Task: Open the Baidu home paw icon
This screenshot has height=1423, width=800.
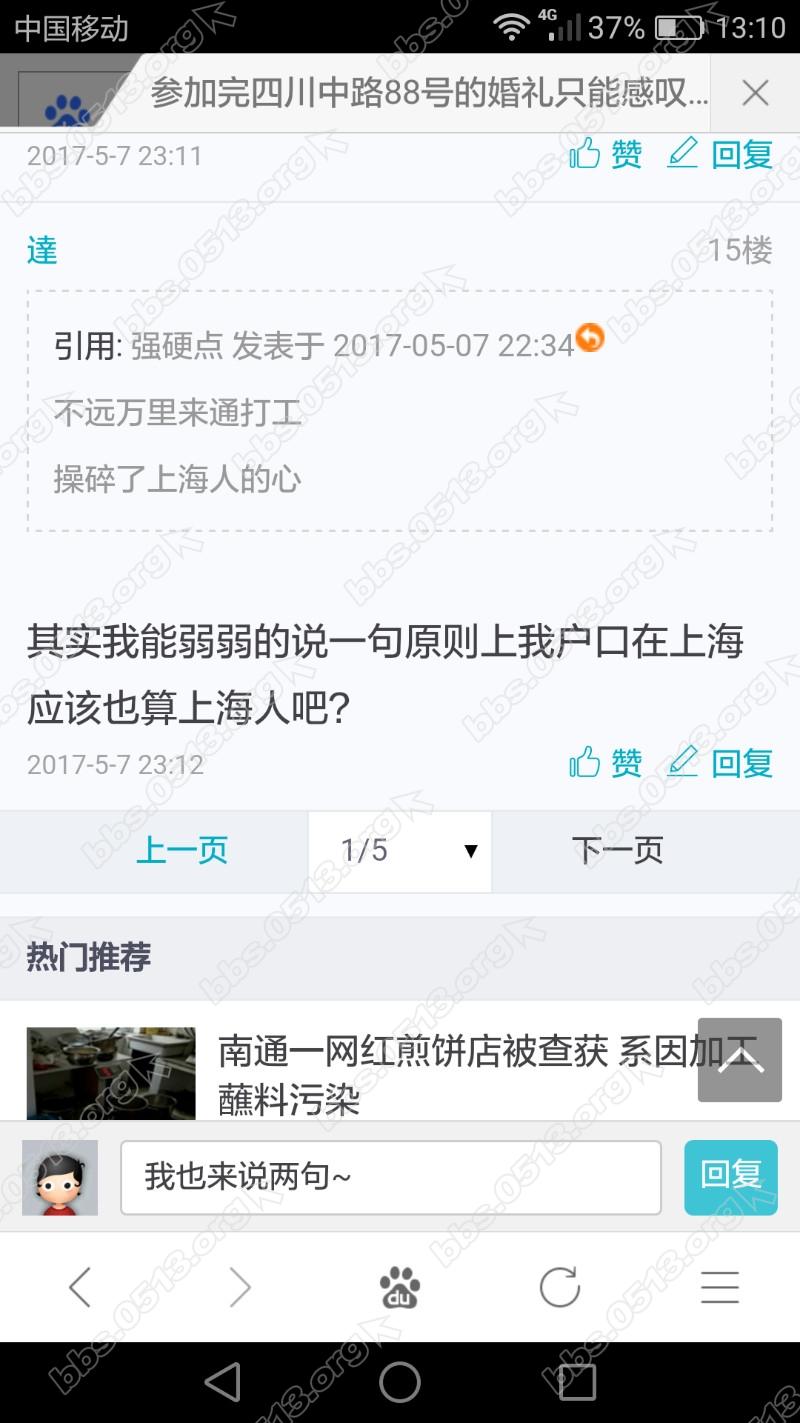Action: 400,1287
